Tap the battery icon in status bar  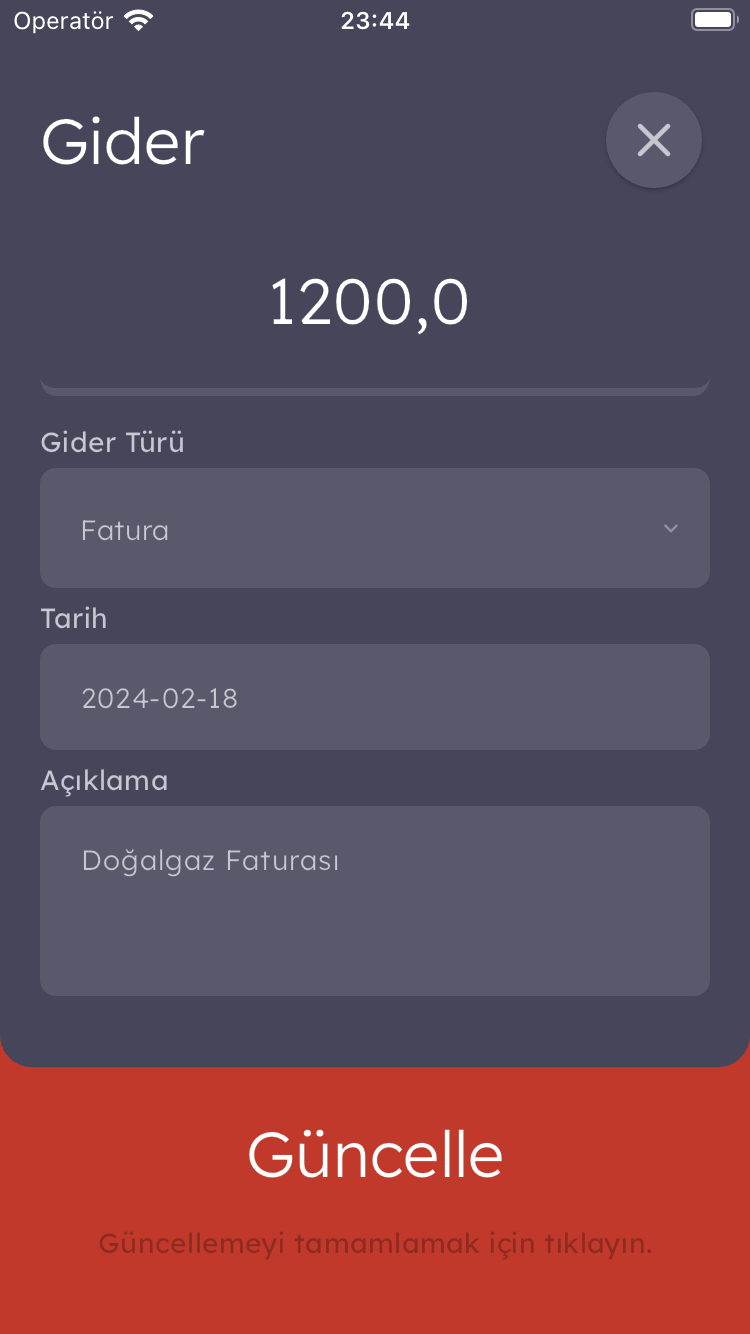point(712,19)
